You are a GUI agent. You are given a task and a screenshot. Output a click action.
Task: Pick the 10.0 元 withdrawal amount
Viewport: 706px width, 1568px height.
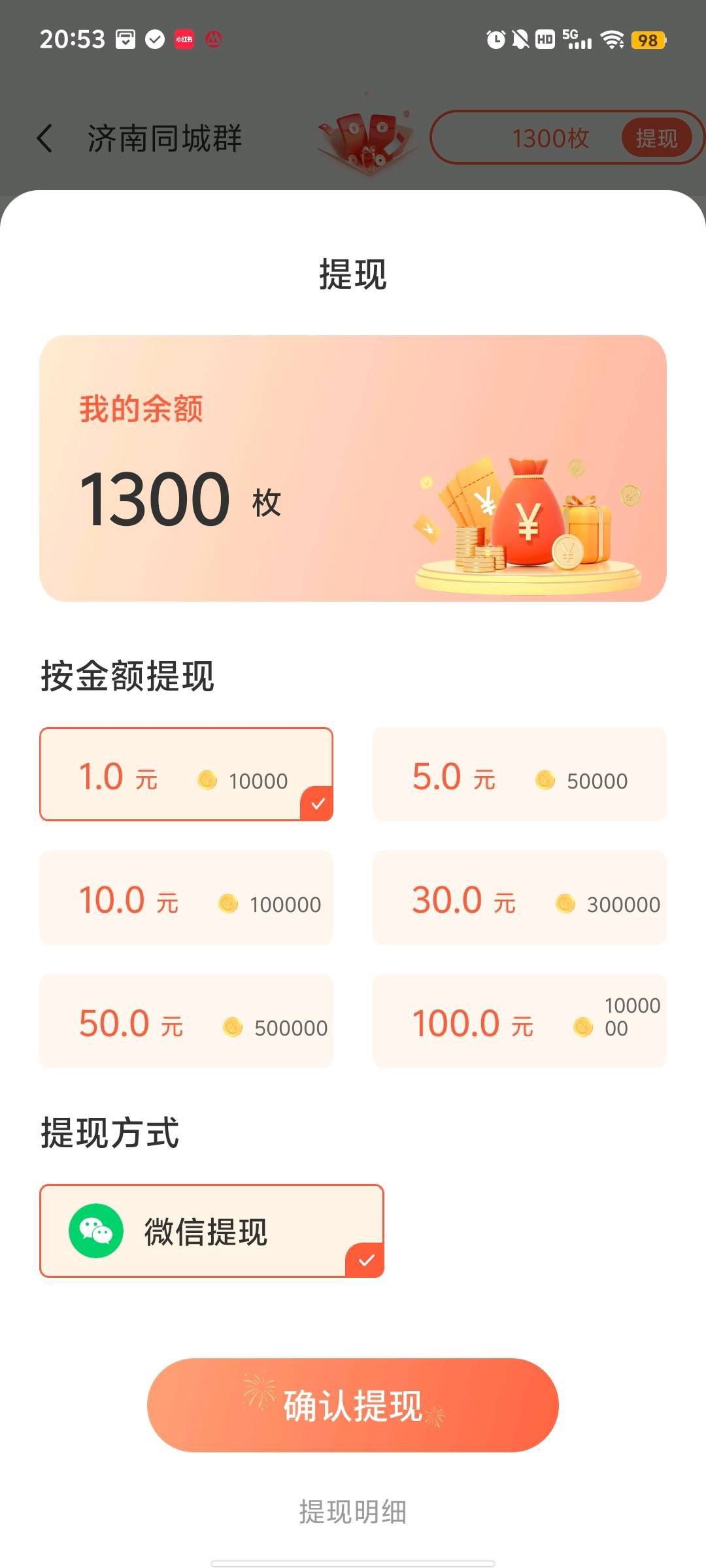point(186,898)
